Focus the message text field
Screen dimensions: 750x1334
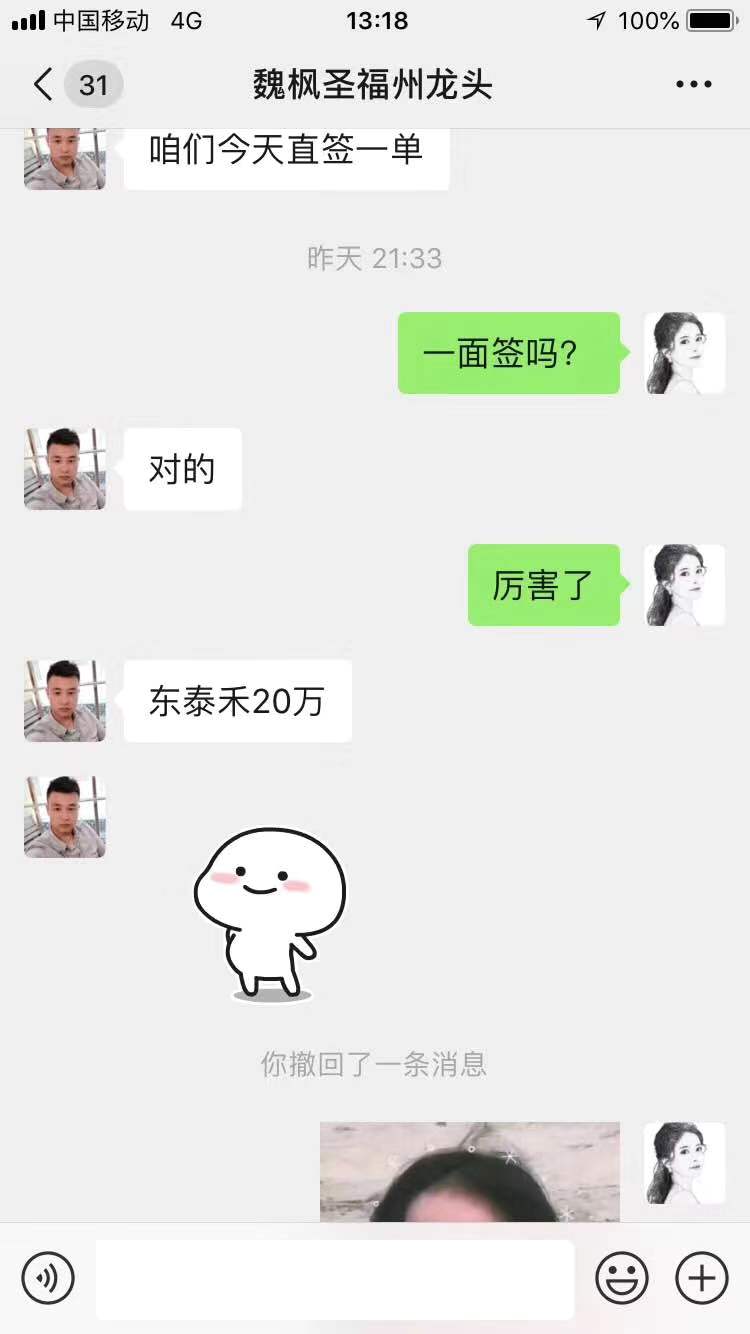click(335, 1279)
